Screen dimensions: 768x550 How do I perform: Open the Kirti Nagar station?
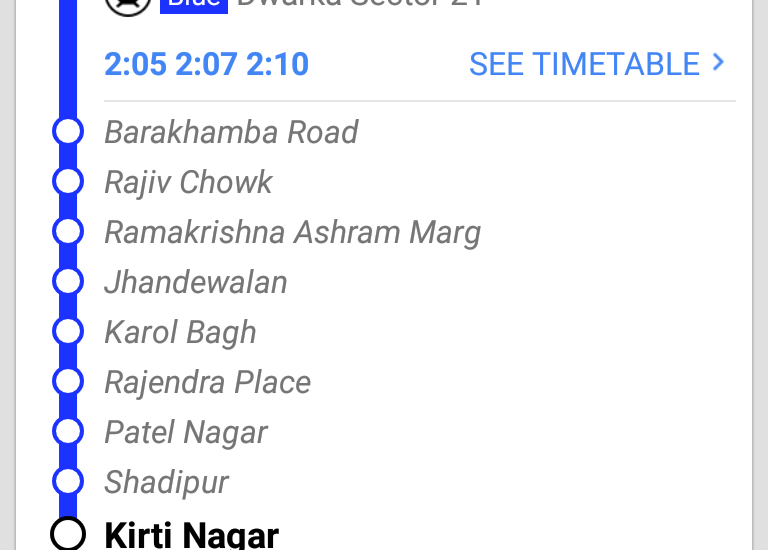[x=191, y=534]
